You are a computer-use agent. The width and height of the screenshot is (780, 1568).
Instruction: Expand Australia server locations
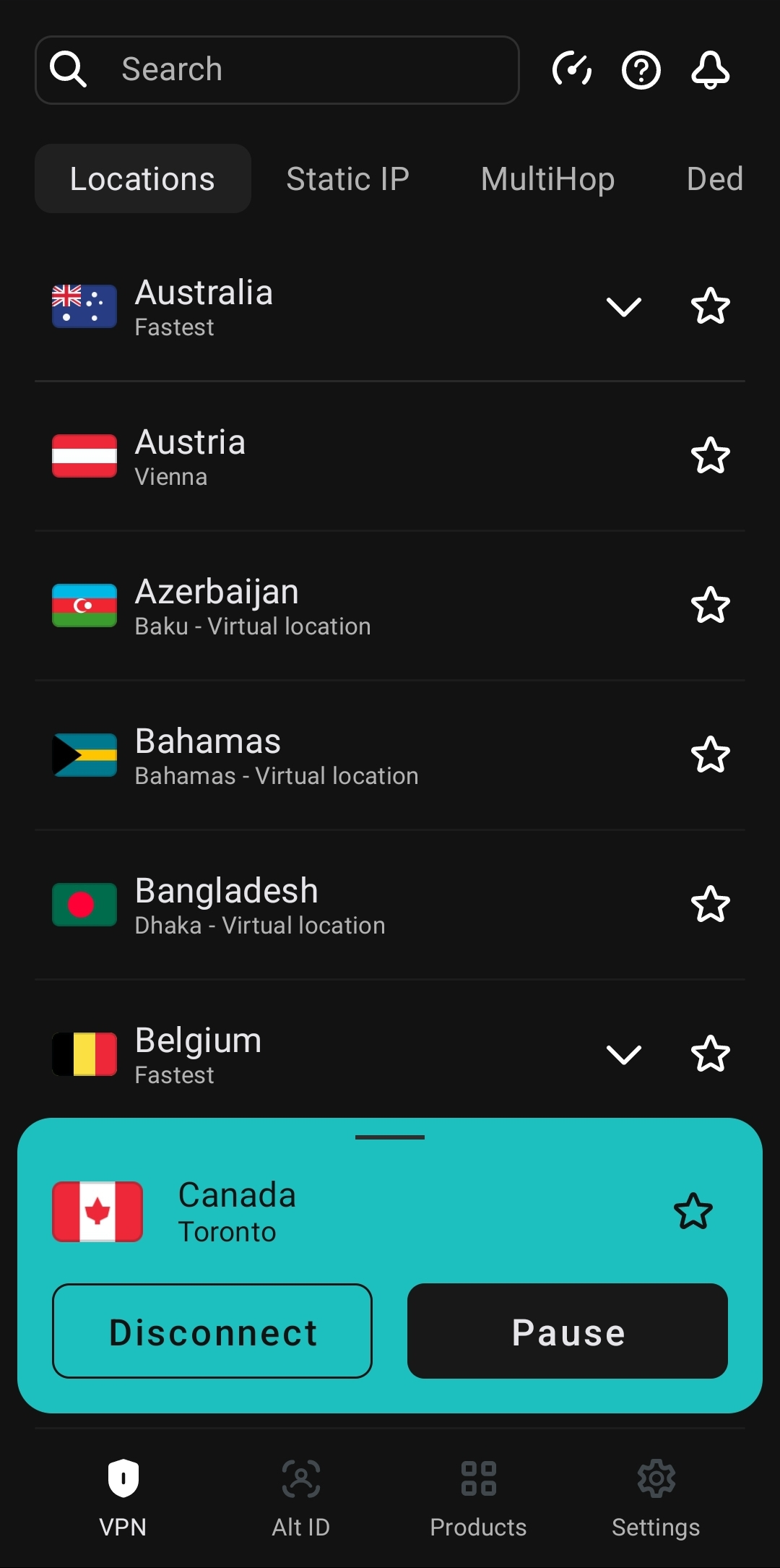click(624, 306)
